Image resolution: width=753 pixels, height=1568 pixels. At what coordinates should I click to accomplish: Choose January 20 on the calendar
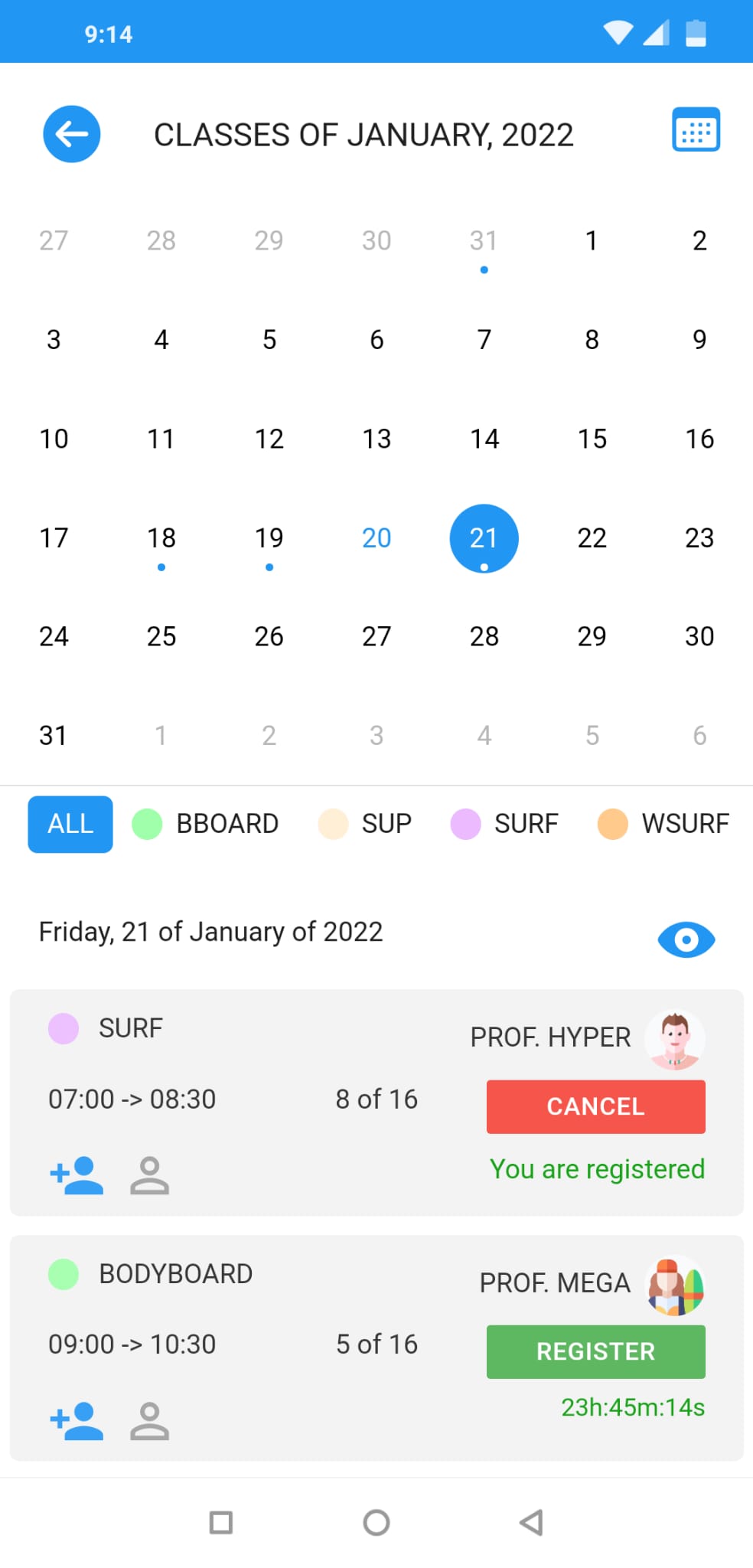(376, 538)
